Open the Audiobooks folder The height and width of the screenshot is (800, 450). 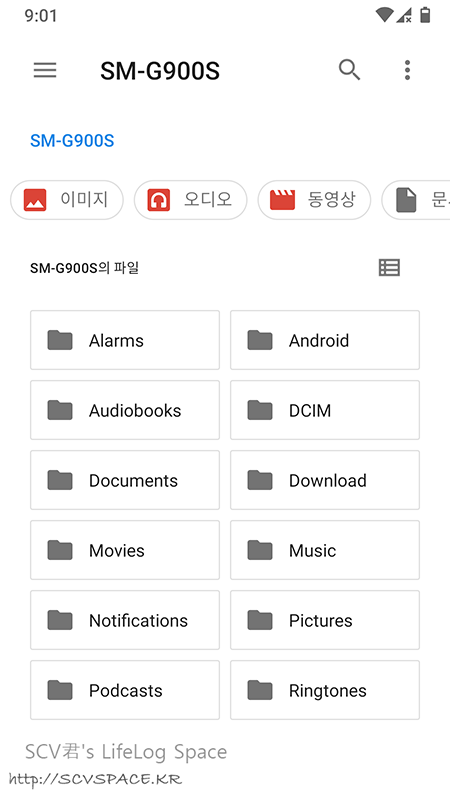(x=125, y=410)
